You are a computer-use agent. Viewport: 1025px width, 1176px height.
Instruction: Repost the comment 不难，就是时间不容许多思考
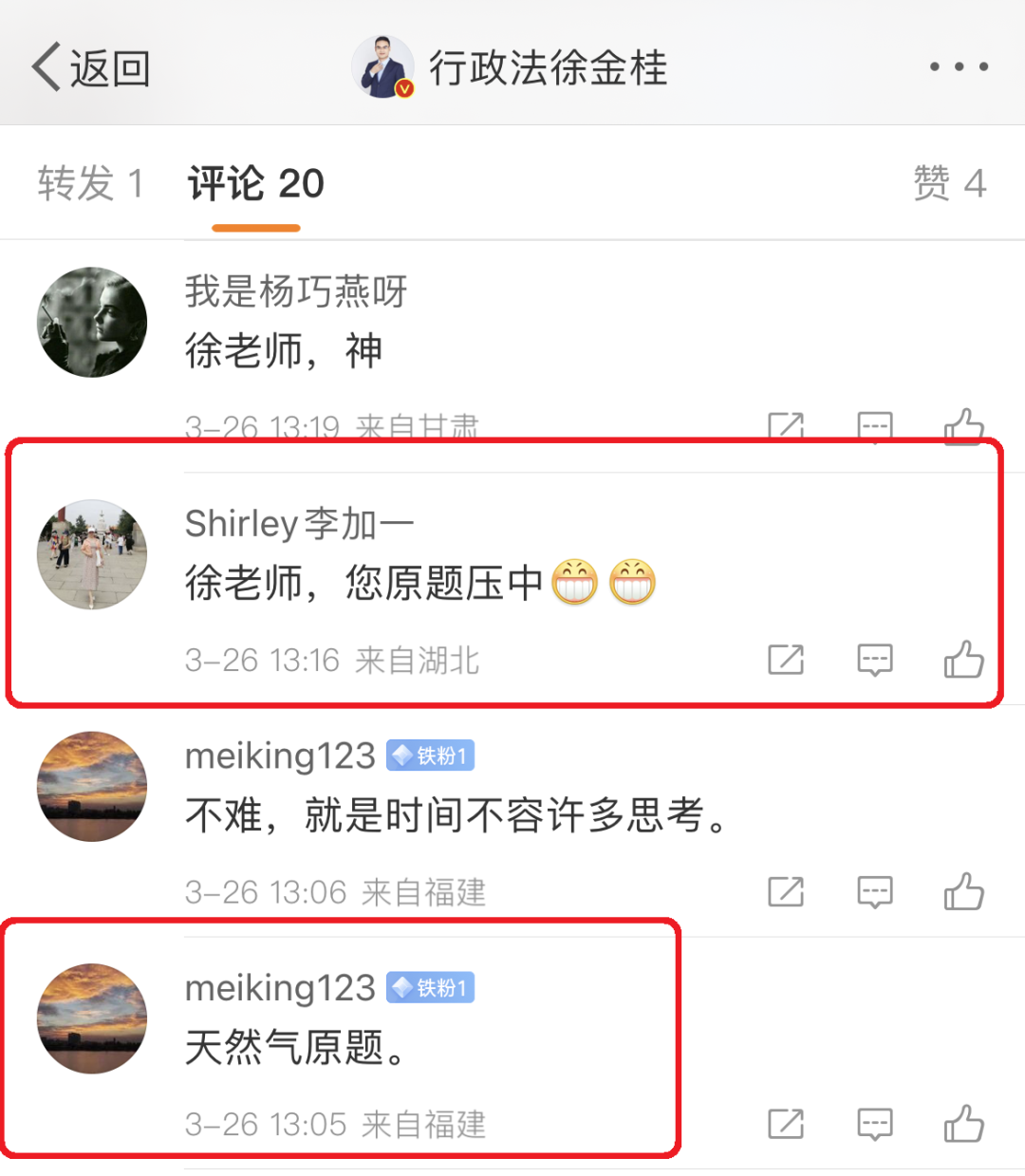786,891
